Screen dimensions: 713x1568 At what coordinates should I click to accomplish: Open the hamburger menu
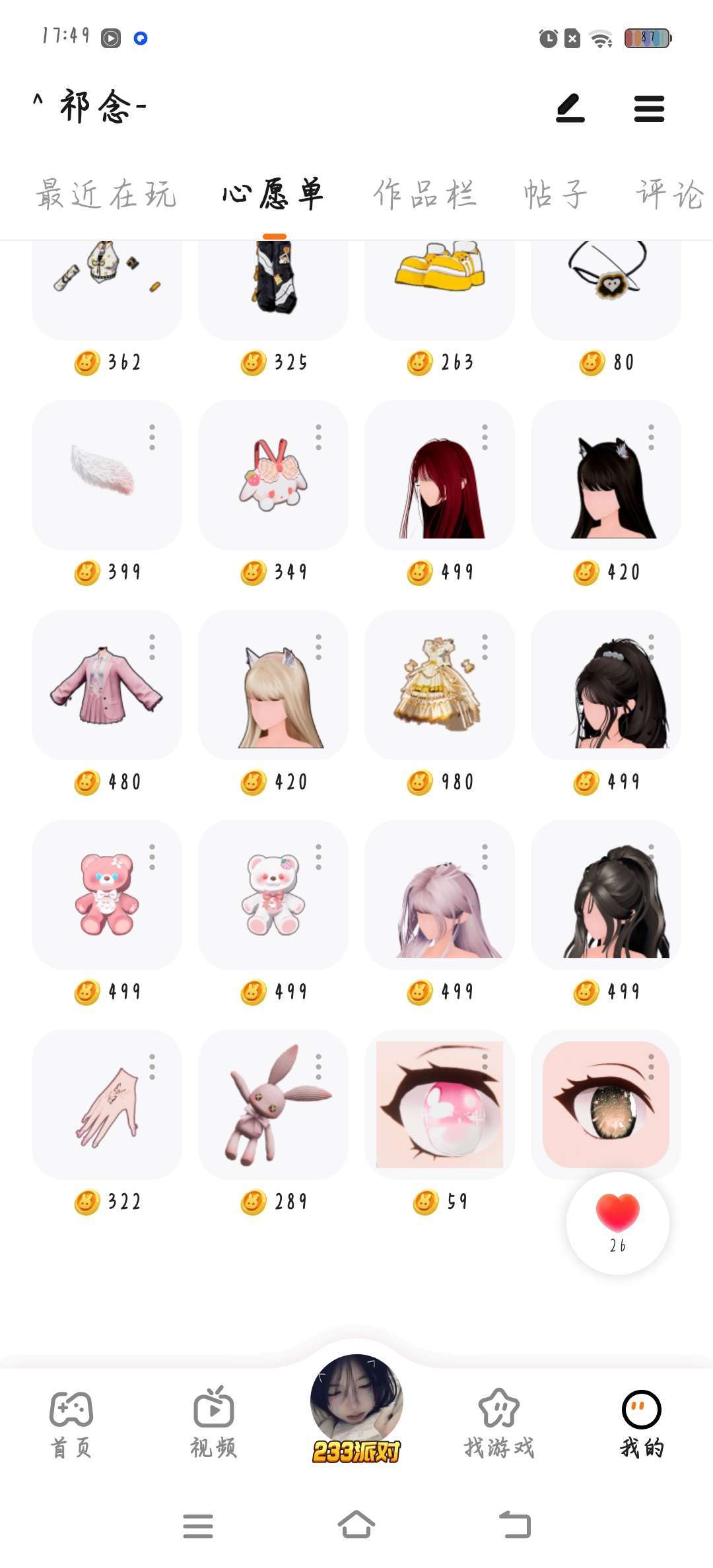(x=649, y=109)
